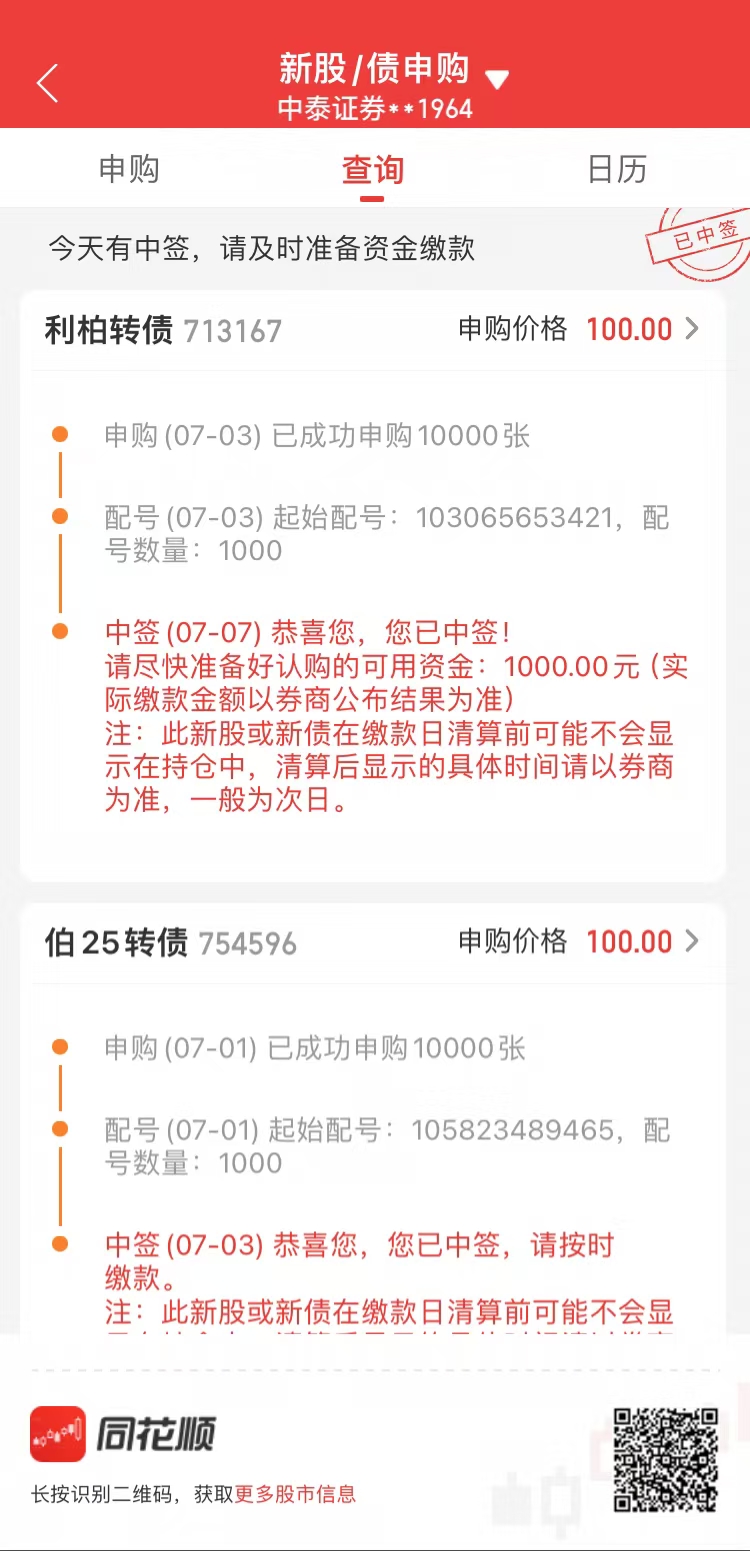750x1551 pixels.
Task: Switch to the 申购 tab
Action: [x=129, y=170]
